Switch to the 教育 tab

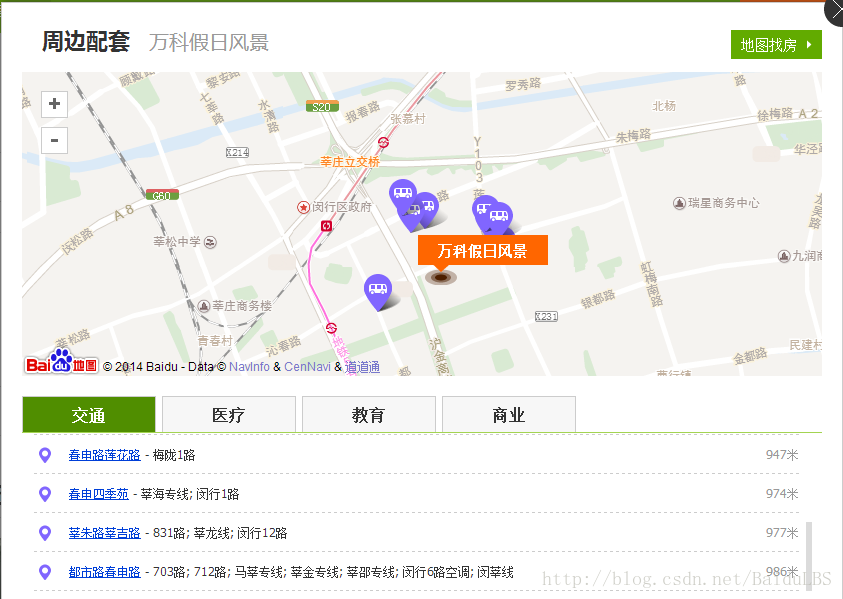(x=369, y=415)
